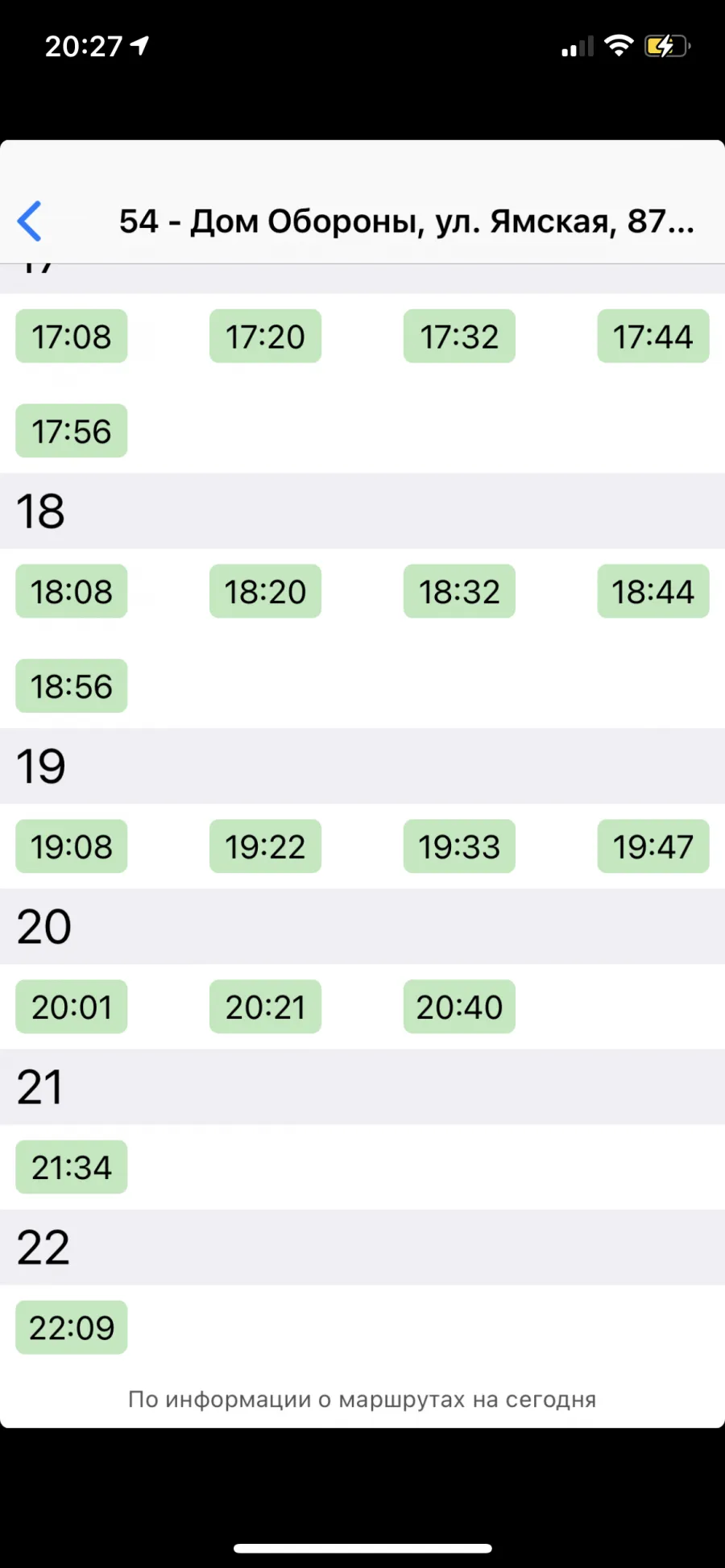This screenshot has width=725, height=1568.
Task: Choose the 19:33 departure
Action: [459, 846]
